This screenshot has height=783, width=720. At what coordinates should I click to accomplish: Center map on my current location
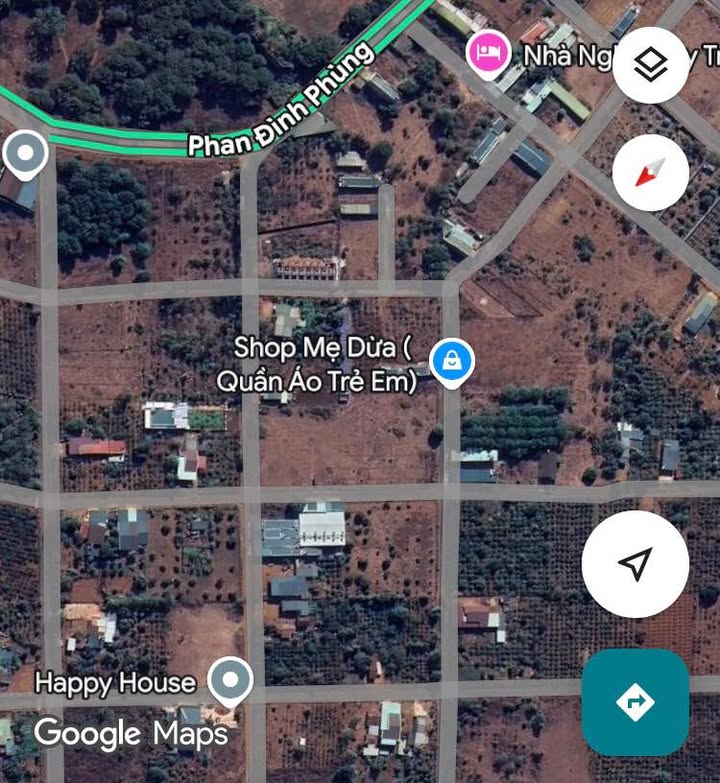point(635,564)
